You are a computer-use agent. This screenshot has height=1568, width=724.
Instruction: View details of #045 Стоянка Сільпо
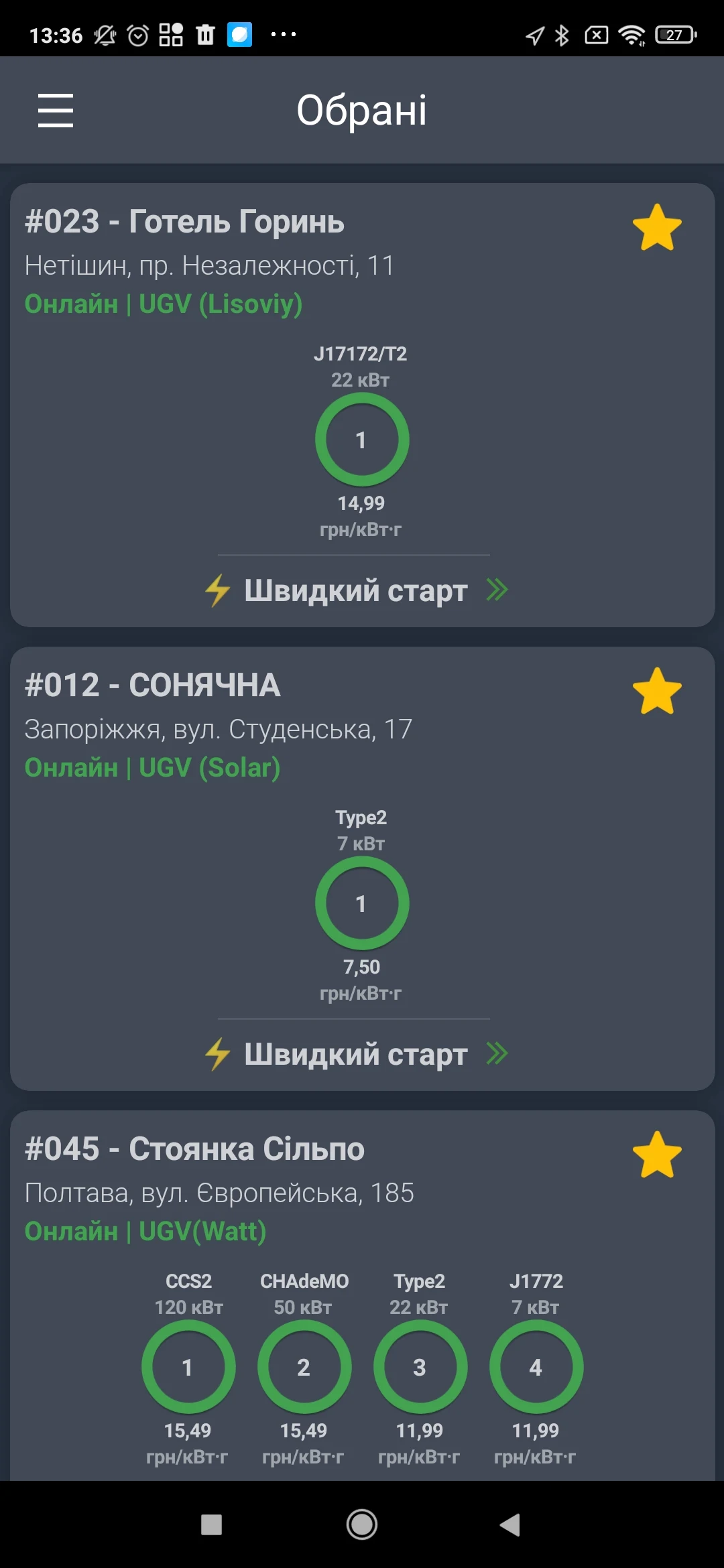click(x=194, y=1150)
